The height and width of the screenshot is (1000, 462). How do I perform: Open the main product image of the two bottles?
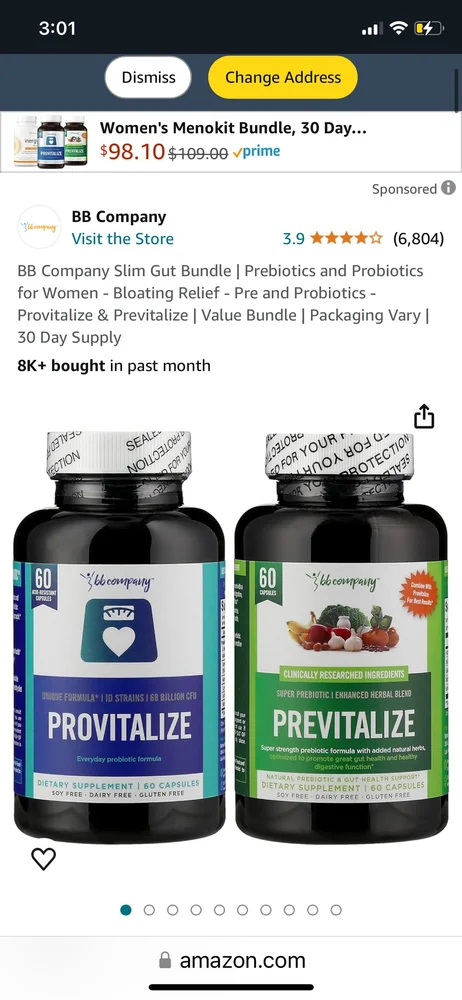(x=231, y=636)
